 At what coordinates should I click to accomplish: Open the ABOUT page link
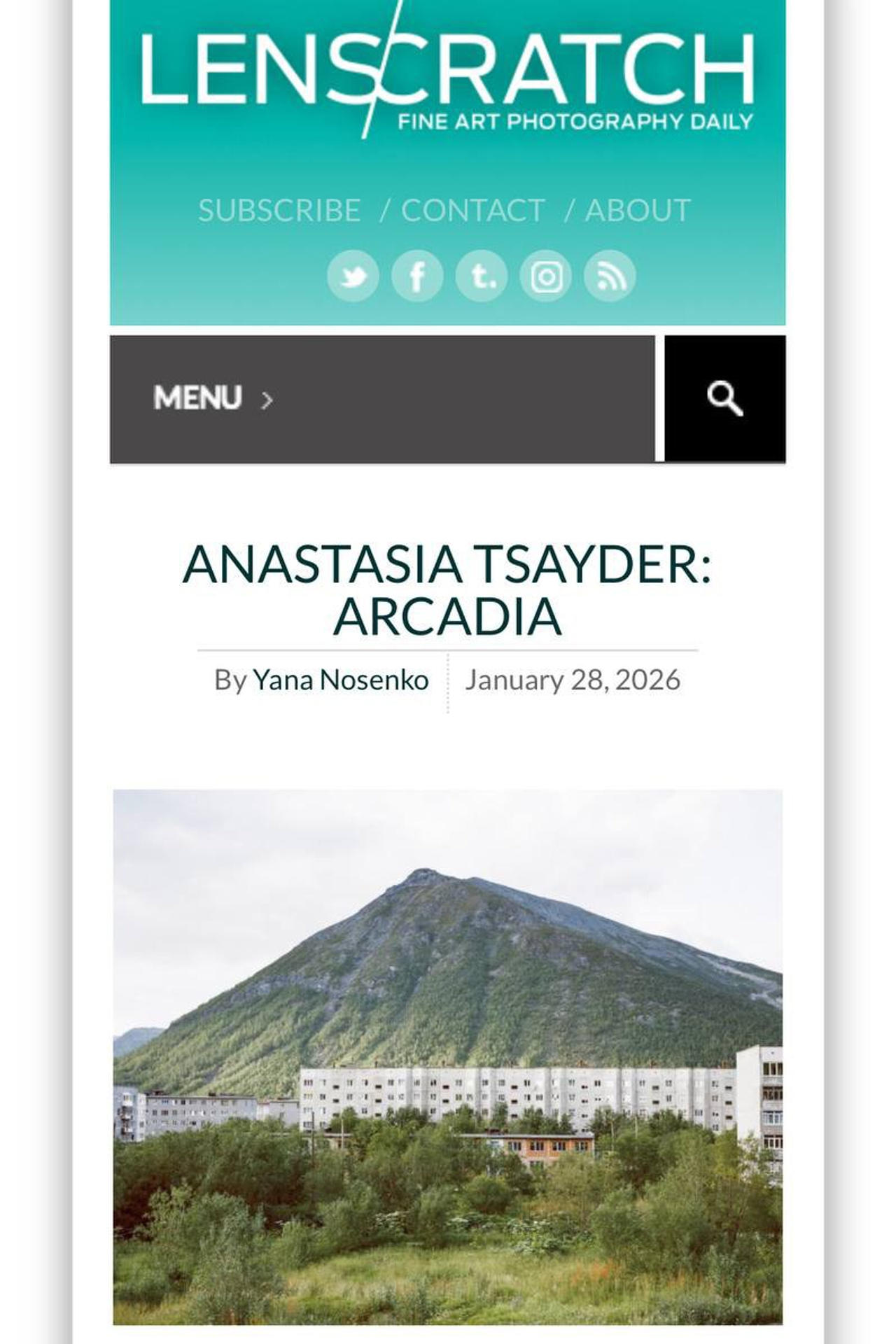click(x=637, y=209)
